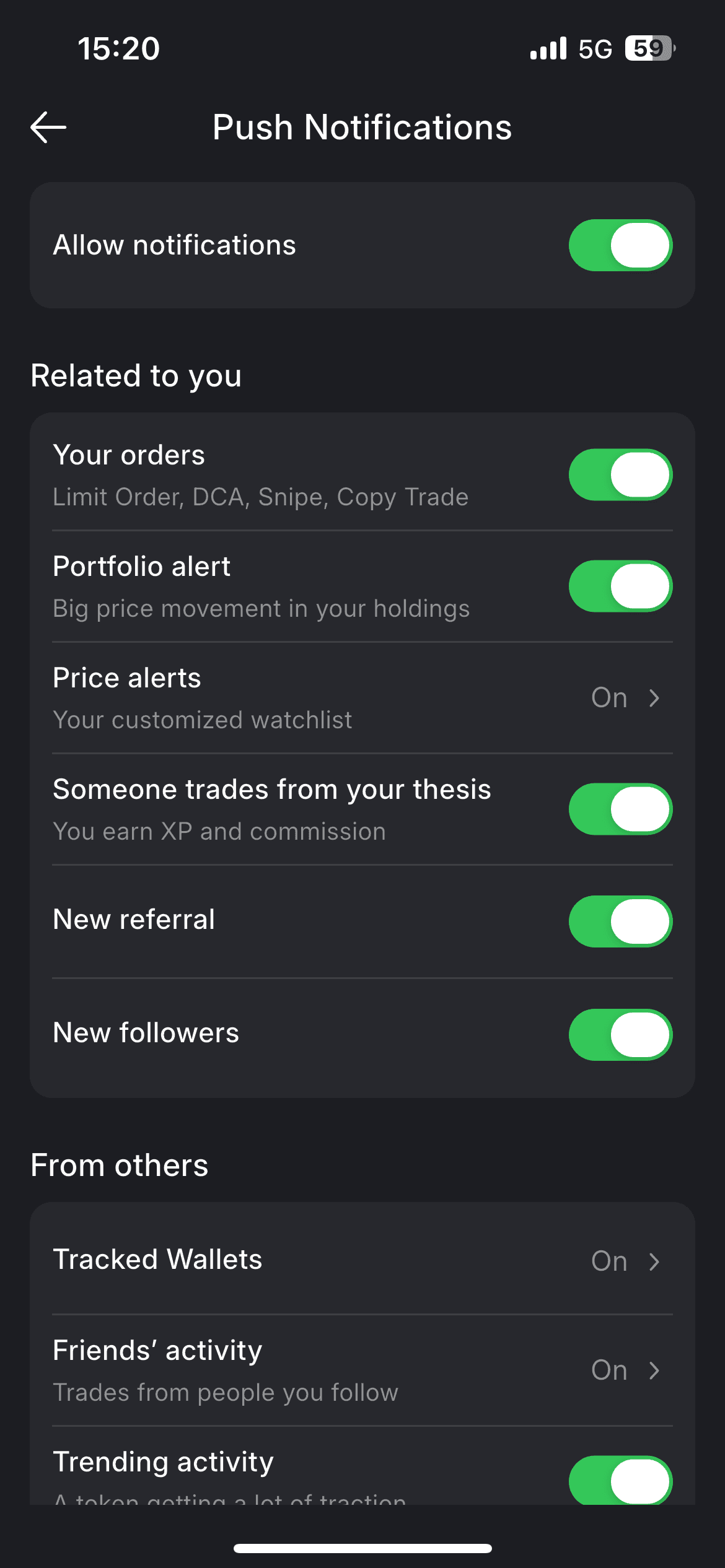Turn off the Allow notifications switch
This screenshot has width=725, height=1568.
click(620, 245)
